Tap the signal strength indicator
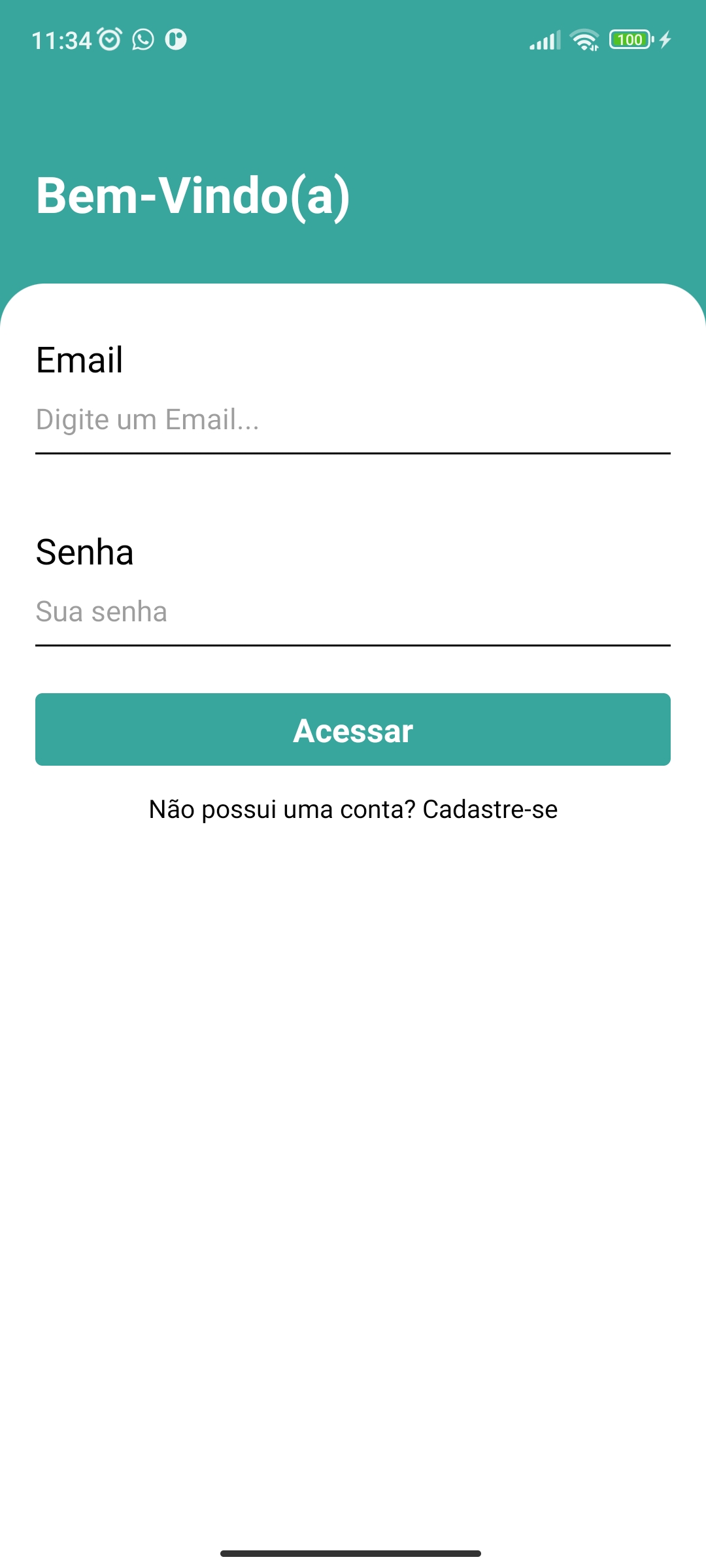This screenshot has width=706, height=1568. click(545, 40)
